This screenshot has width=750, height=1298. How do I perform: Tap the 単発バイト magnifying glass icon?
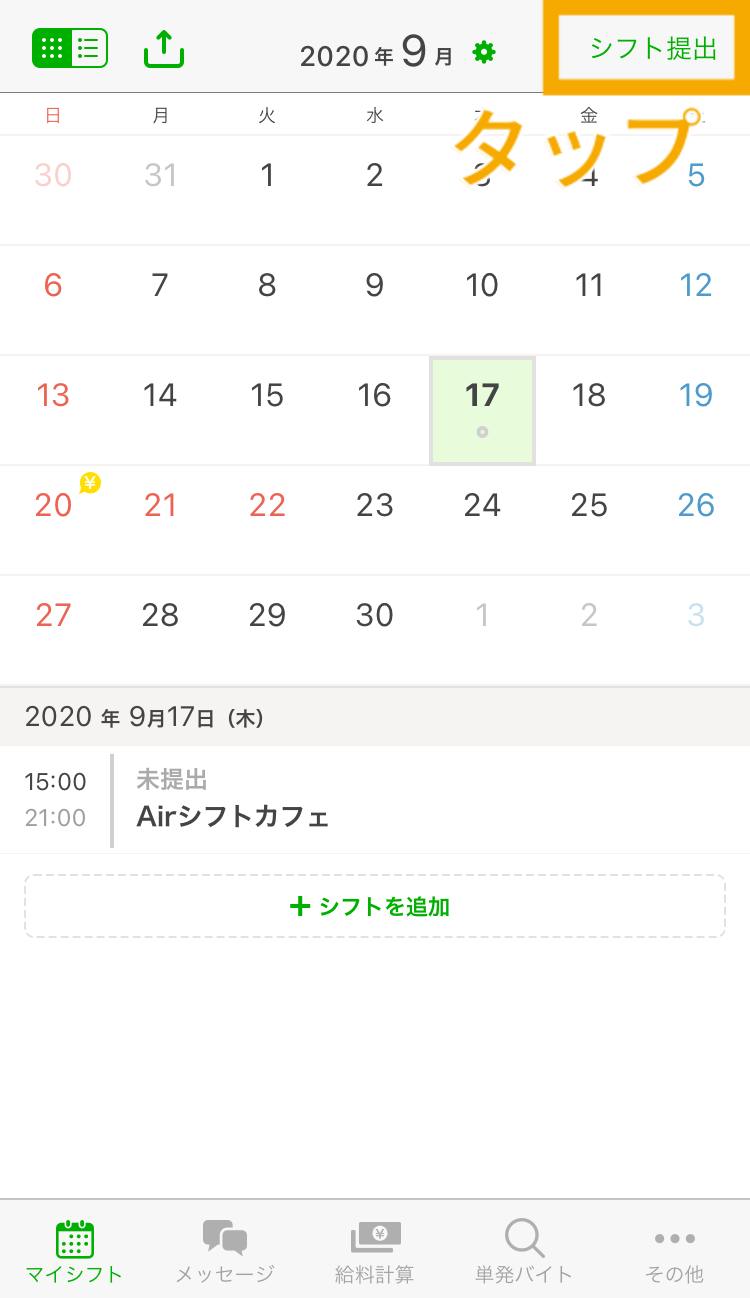coord(524,1237)
